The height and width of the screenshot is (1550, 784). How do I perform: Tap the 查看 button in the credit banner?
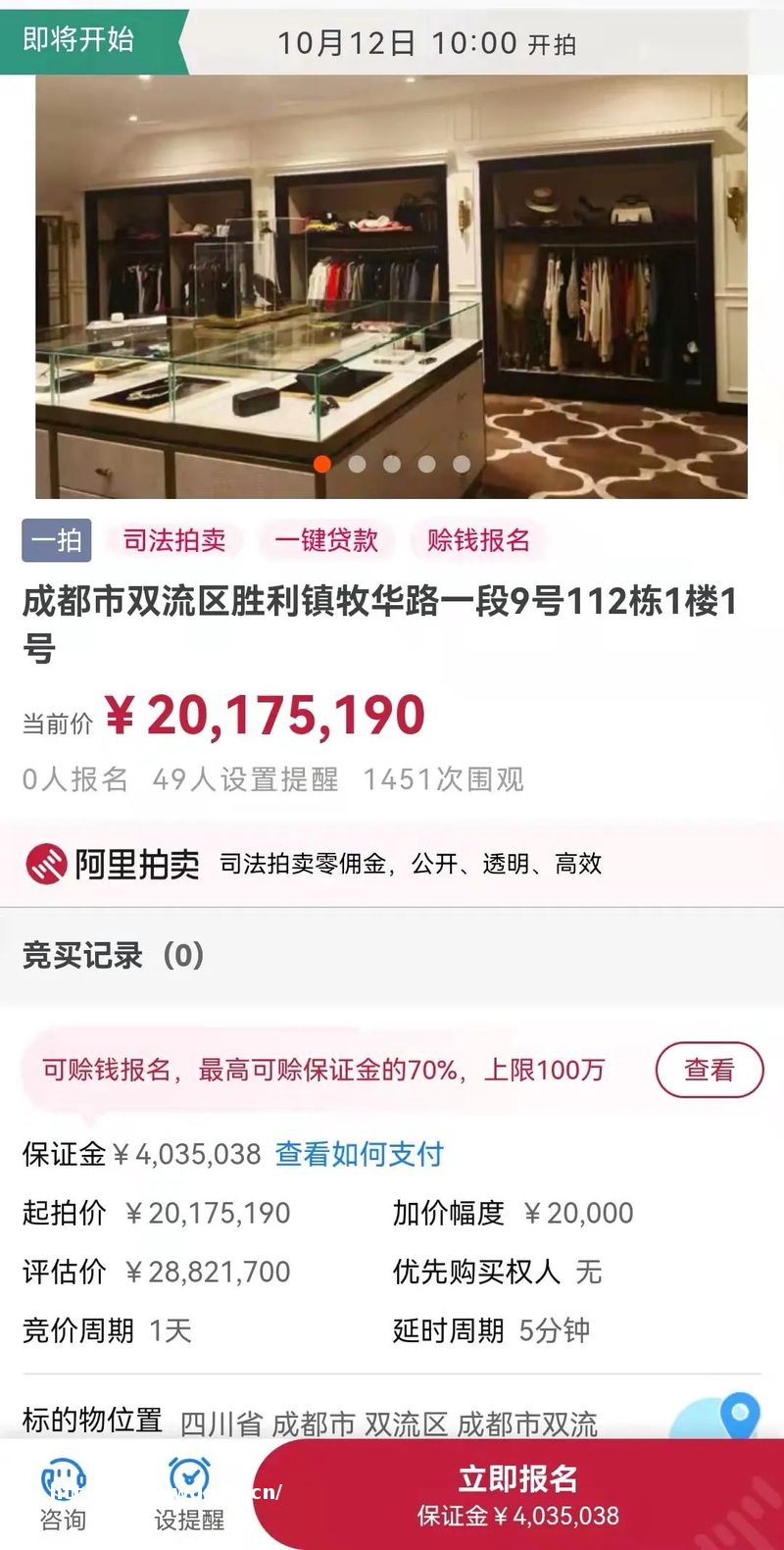pyautogui.click(x=709, y=1070)
